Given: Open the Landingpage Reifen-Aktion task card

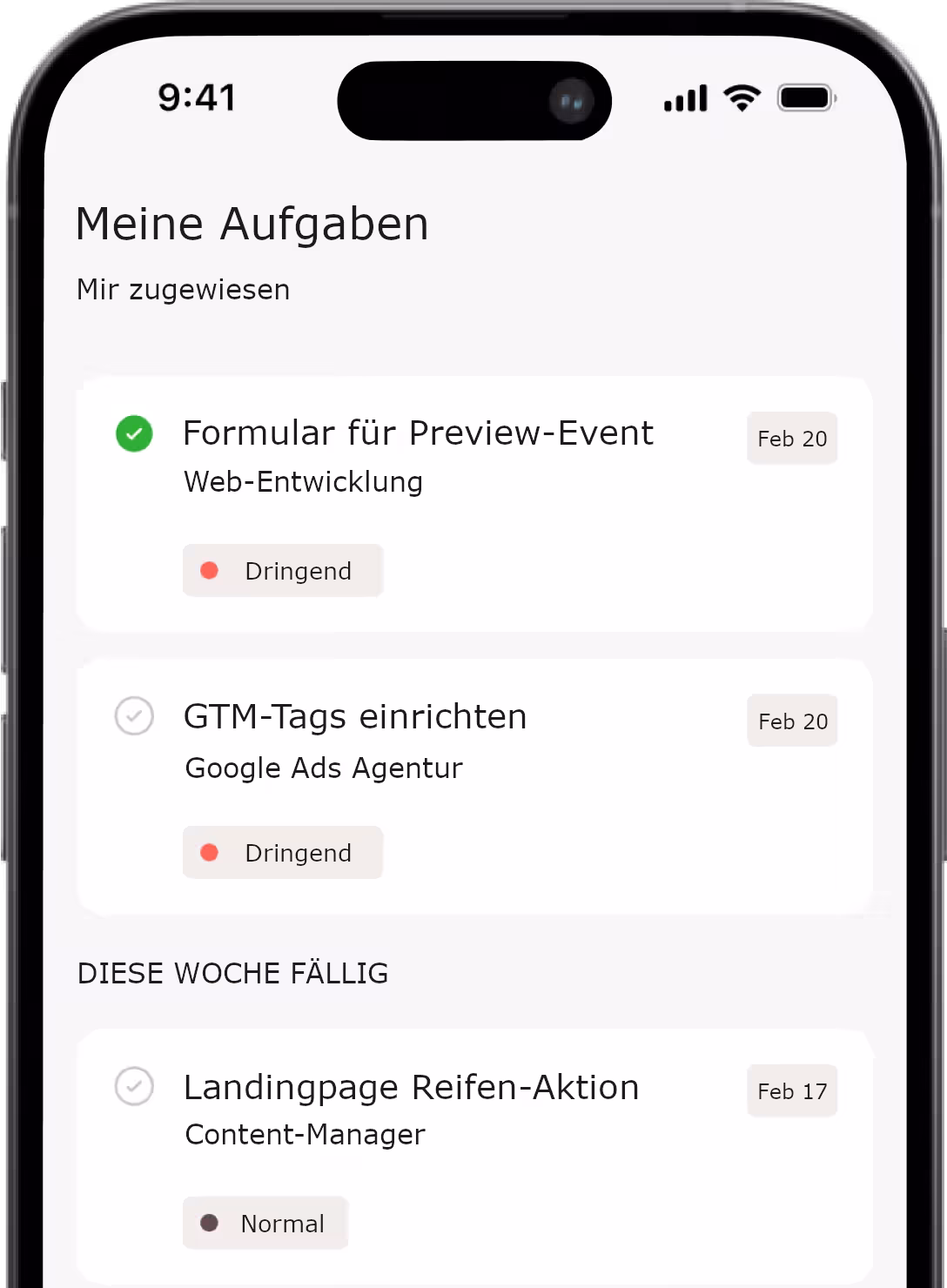Looking at the screenshot, I should [474, 1156].
